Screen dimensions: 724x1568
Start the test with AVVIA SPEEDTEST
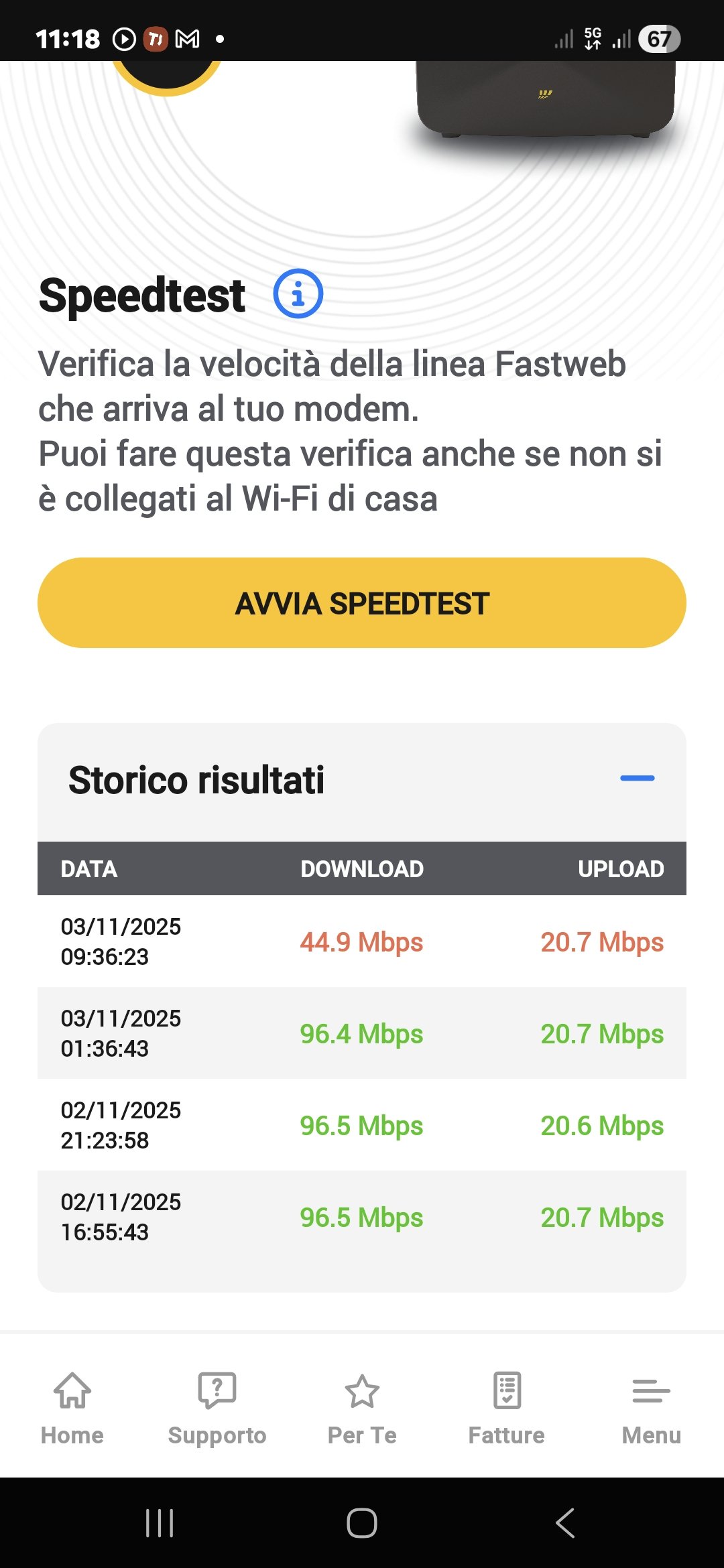(x=362, y=603)
